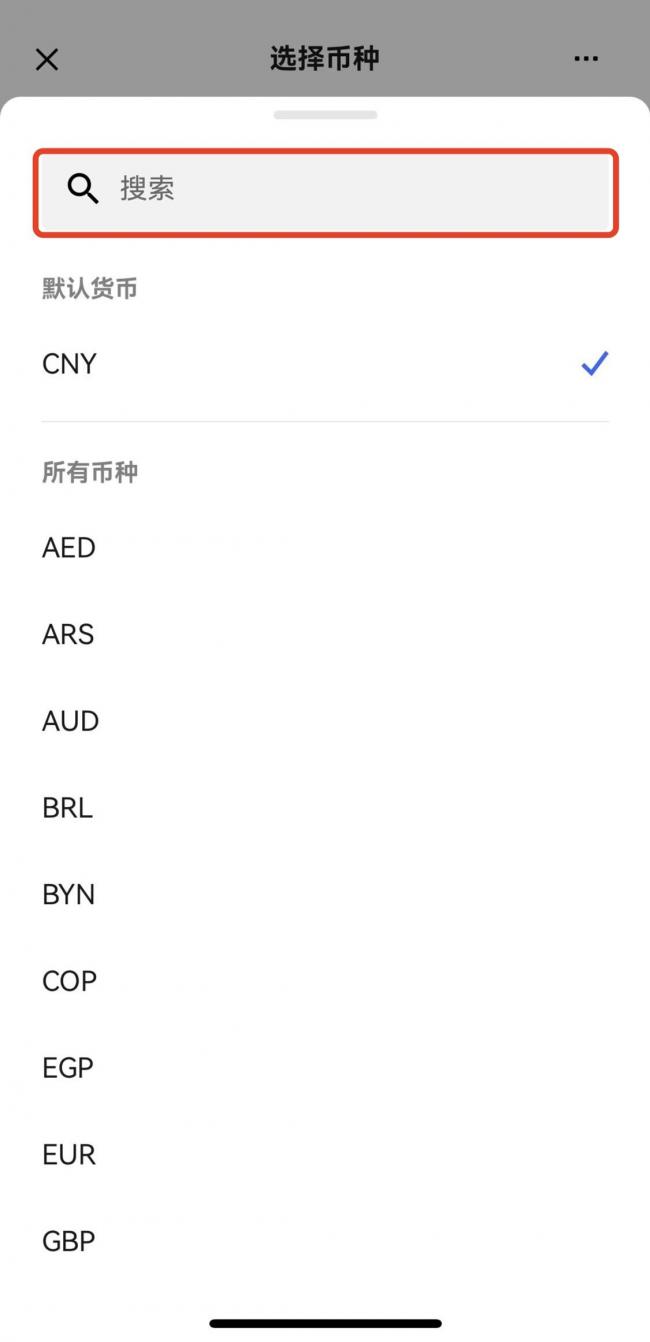
Task: Select EUR as the currency
Action: tap(325, 1154)
